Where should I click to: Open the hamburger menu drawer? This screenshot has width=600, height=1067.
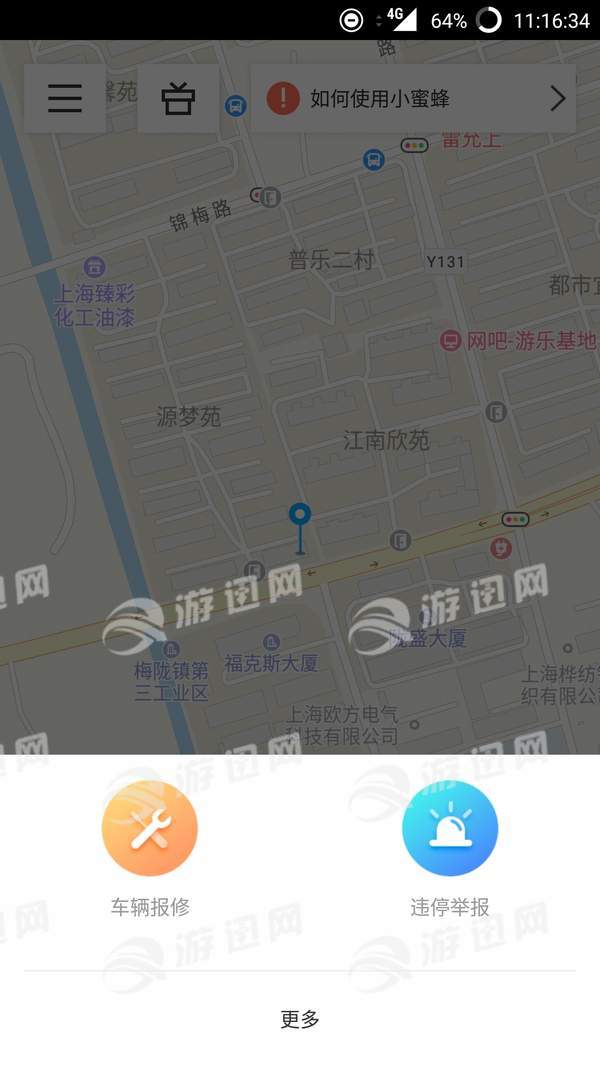point(65,98)
